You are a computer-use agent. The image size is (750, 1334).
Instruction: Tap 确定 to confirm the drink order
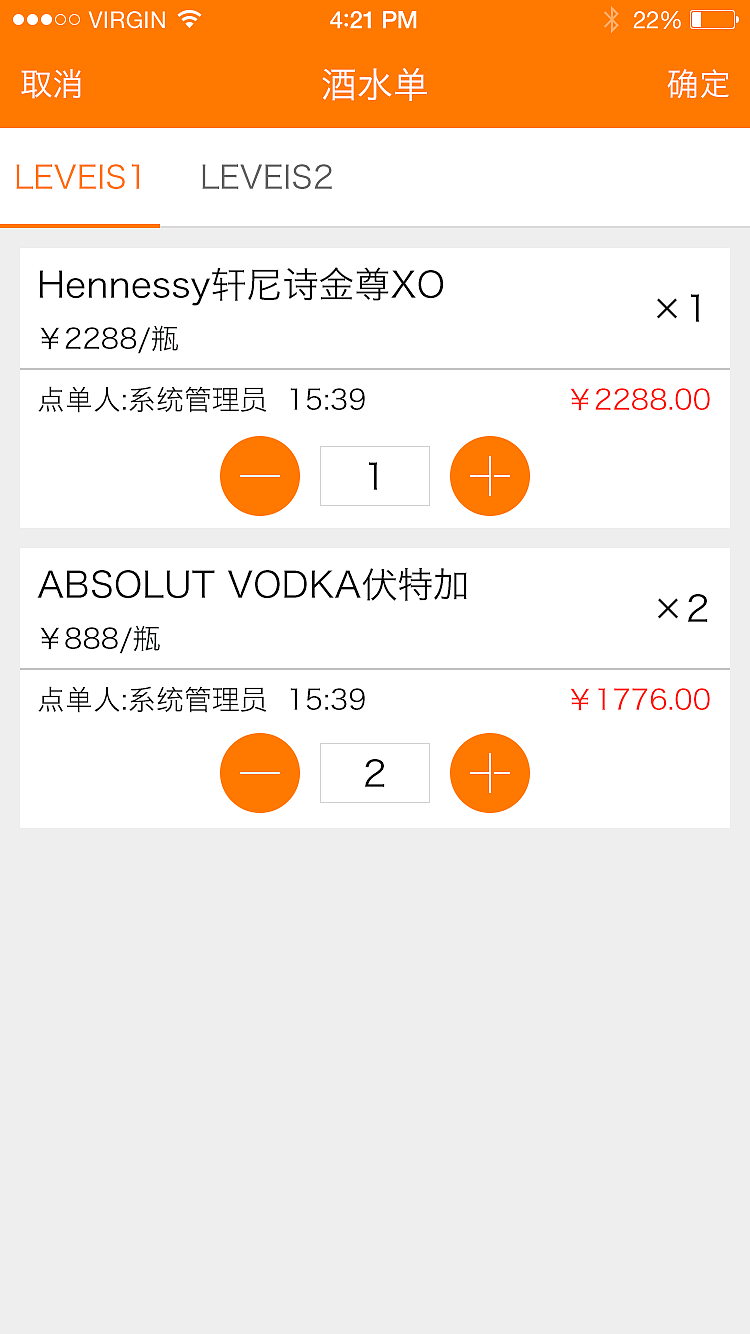pos(698,86)
